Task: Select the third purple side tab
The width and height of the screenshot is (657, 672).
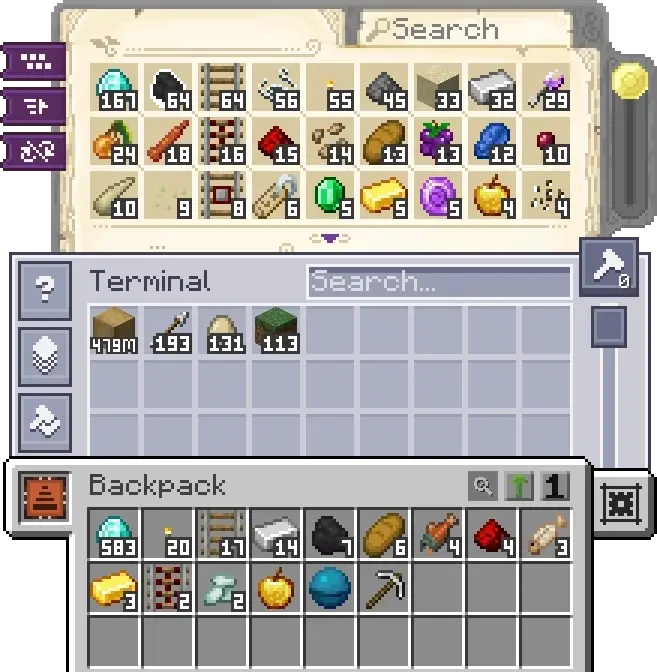Action: (x=36, y=150)
